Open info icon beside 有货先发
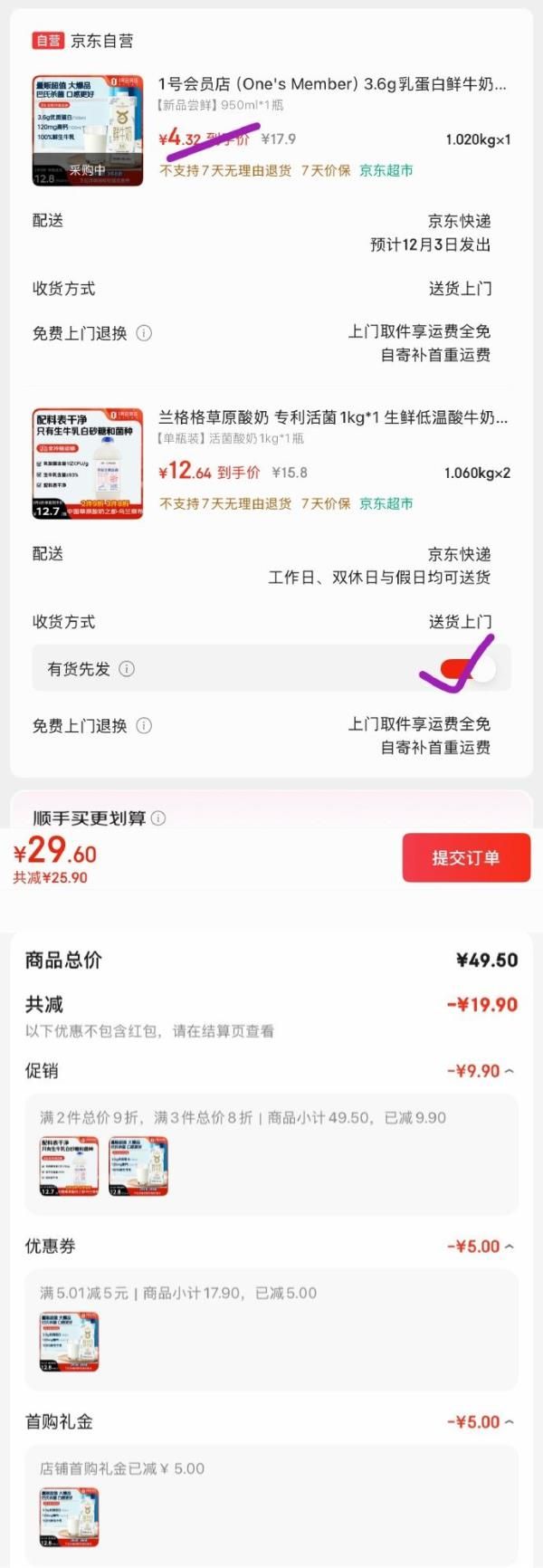Image resolution: width=543 pixels, height=1568 pixels. click(x=127, y=669)
